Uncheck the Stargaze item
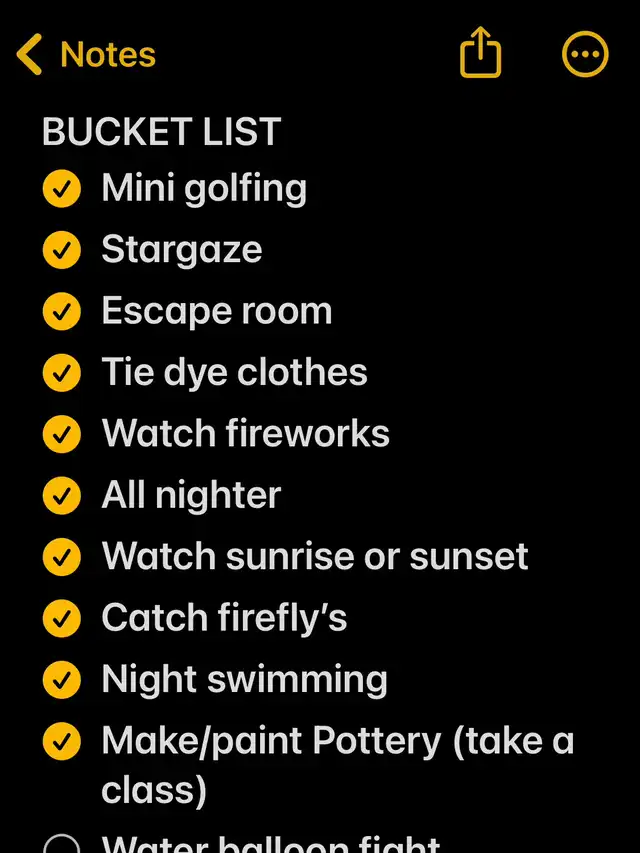This screenshot has height=853, width=640. tap(62, 250)
